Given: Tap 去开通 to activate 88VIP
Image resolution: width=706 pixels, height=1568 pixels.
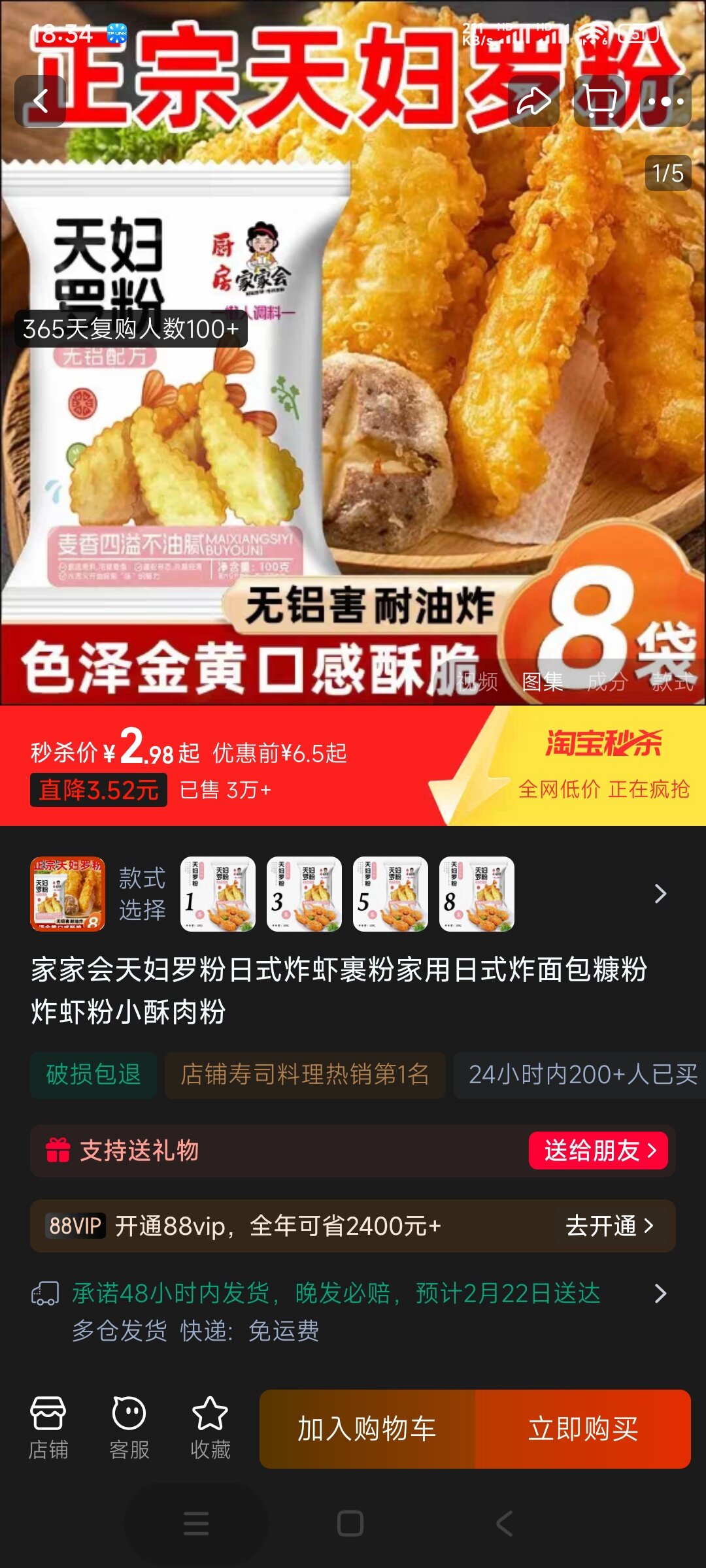Looking at the screenshot, I should tap(609, 1226).
